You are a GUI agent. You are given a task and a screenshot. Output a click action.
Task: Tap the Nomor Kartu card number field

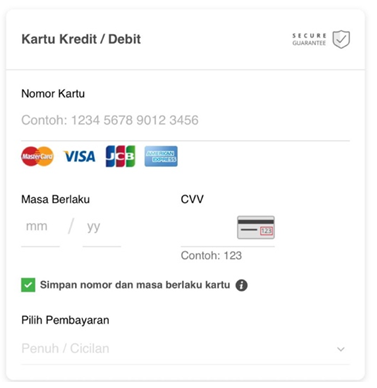[x=185, y=120]
